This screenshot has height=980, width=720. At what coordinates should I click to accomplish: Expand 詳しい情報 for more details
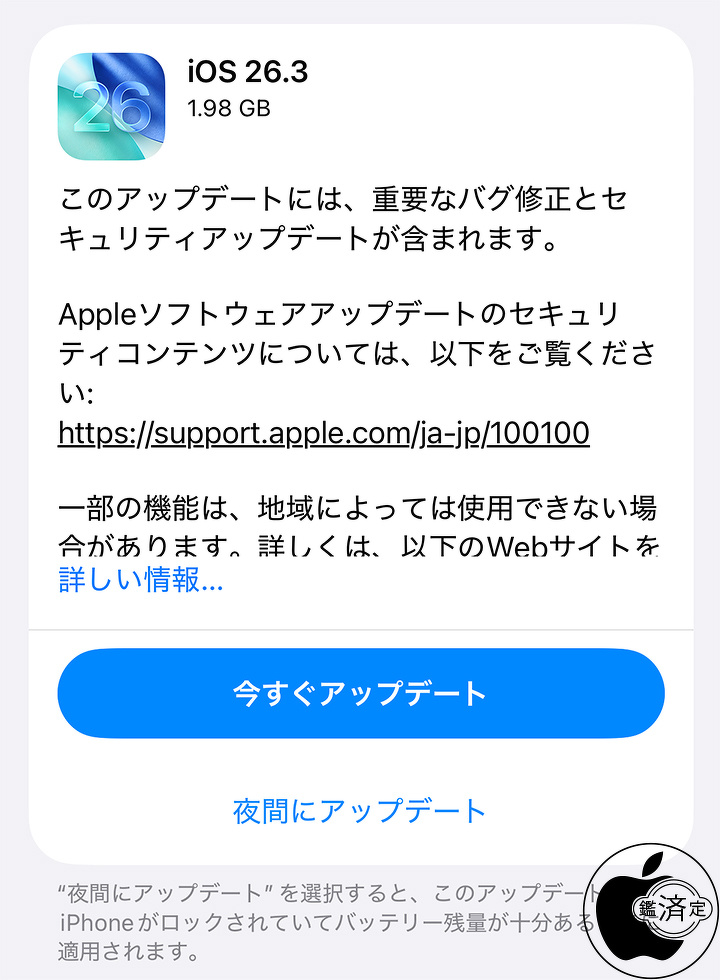[141, 579]
